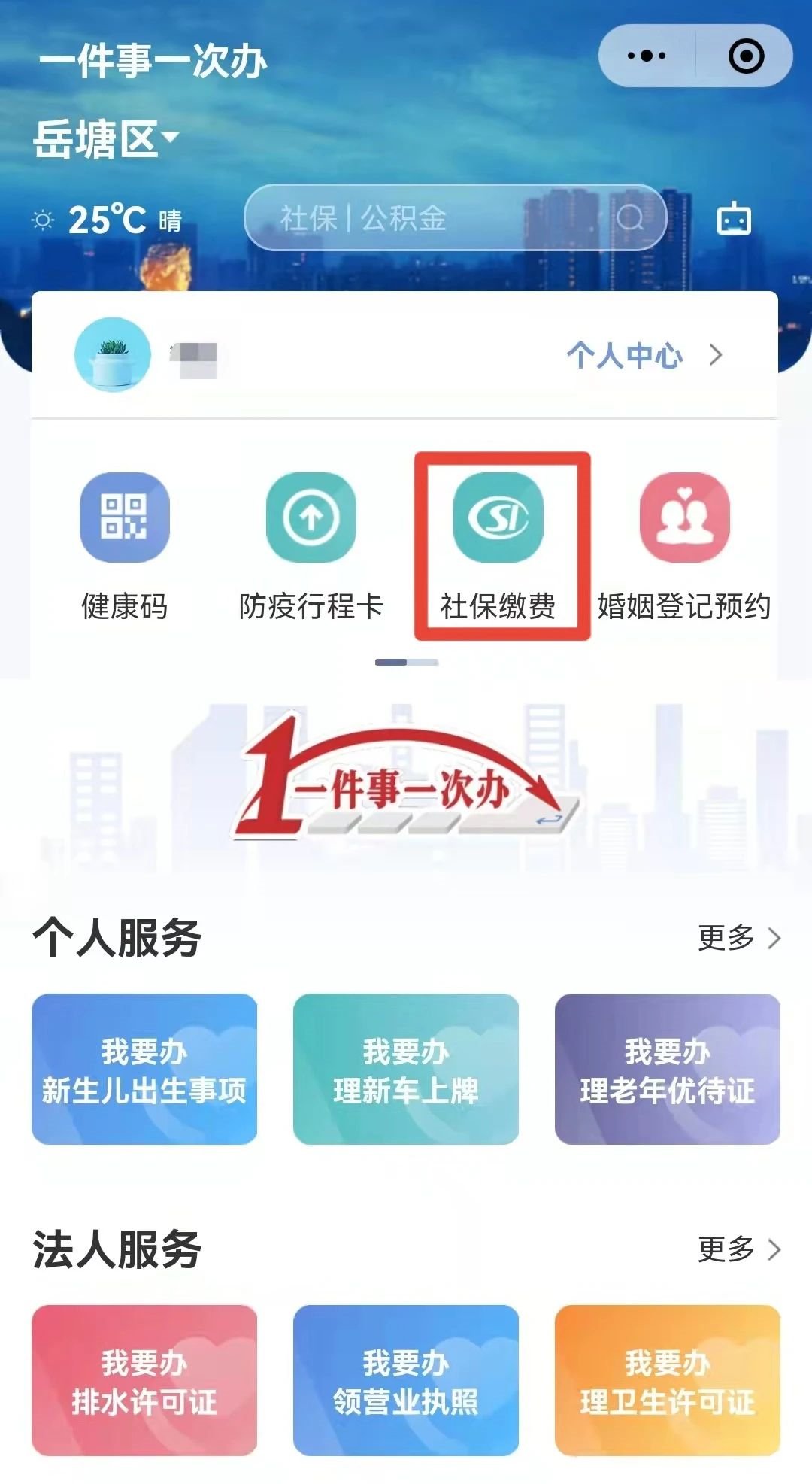Close the mini program with the circle button
The height and width of the screenshot is (1484, 812).
tap(746, 56)
